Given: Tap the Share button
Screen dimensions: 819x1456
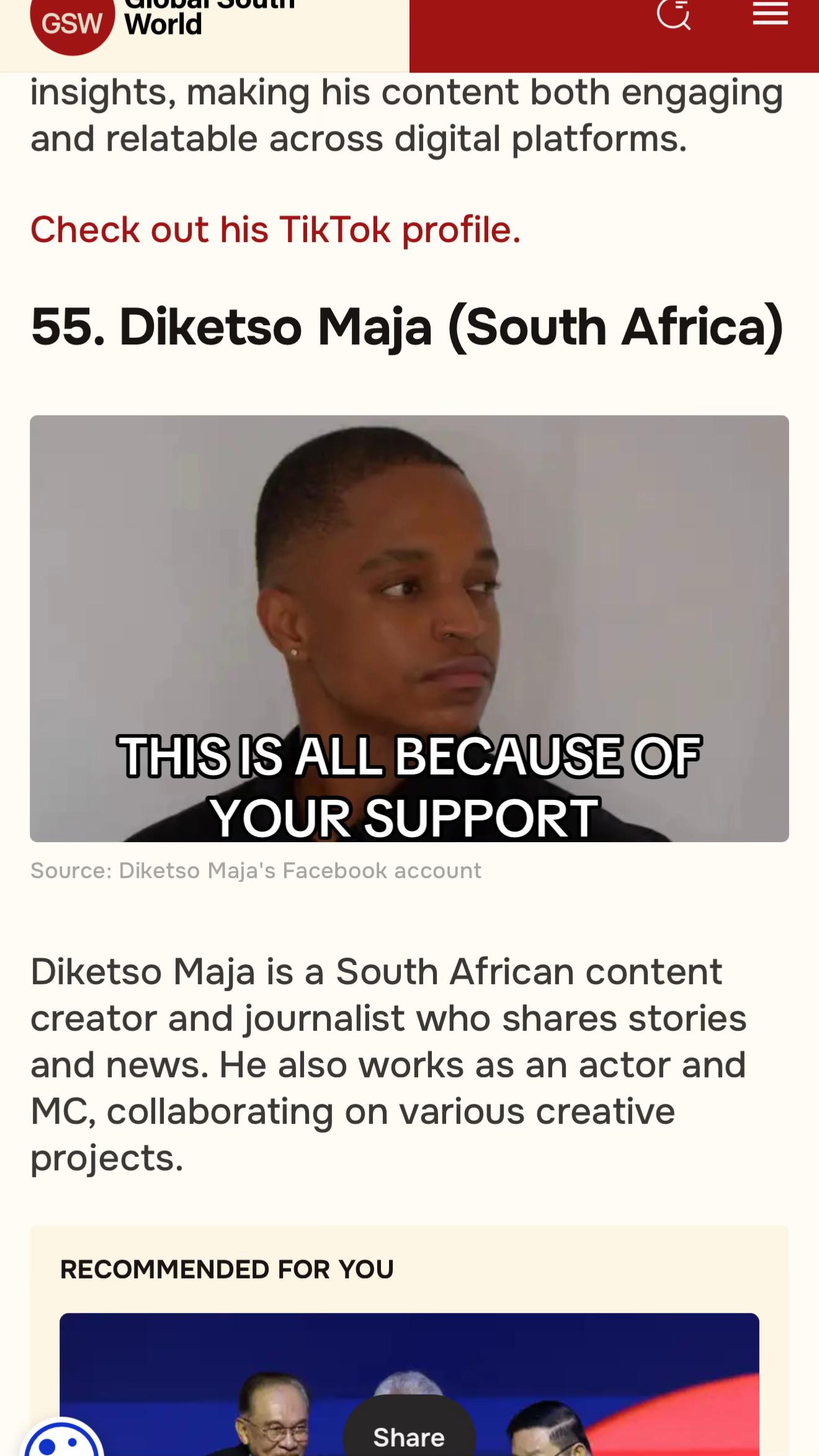Looking at the screenshot, I should coord(409,1437).
